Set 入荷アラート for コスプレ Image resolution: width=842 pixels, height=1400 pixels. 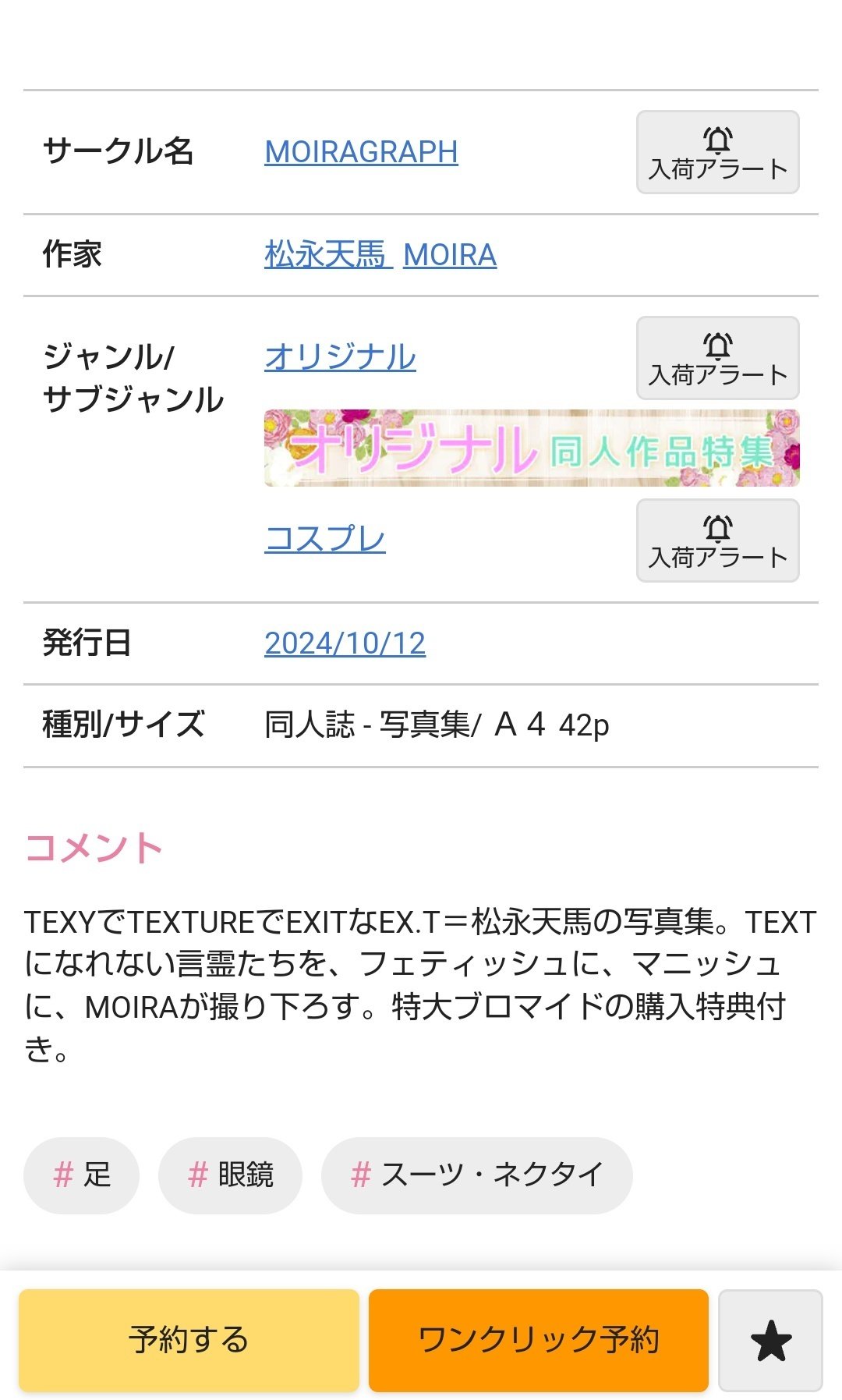coord(717,541)
